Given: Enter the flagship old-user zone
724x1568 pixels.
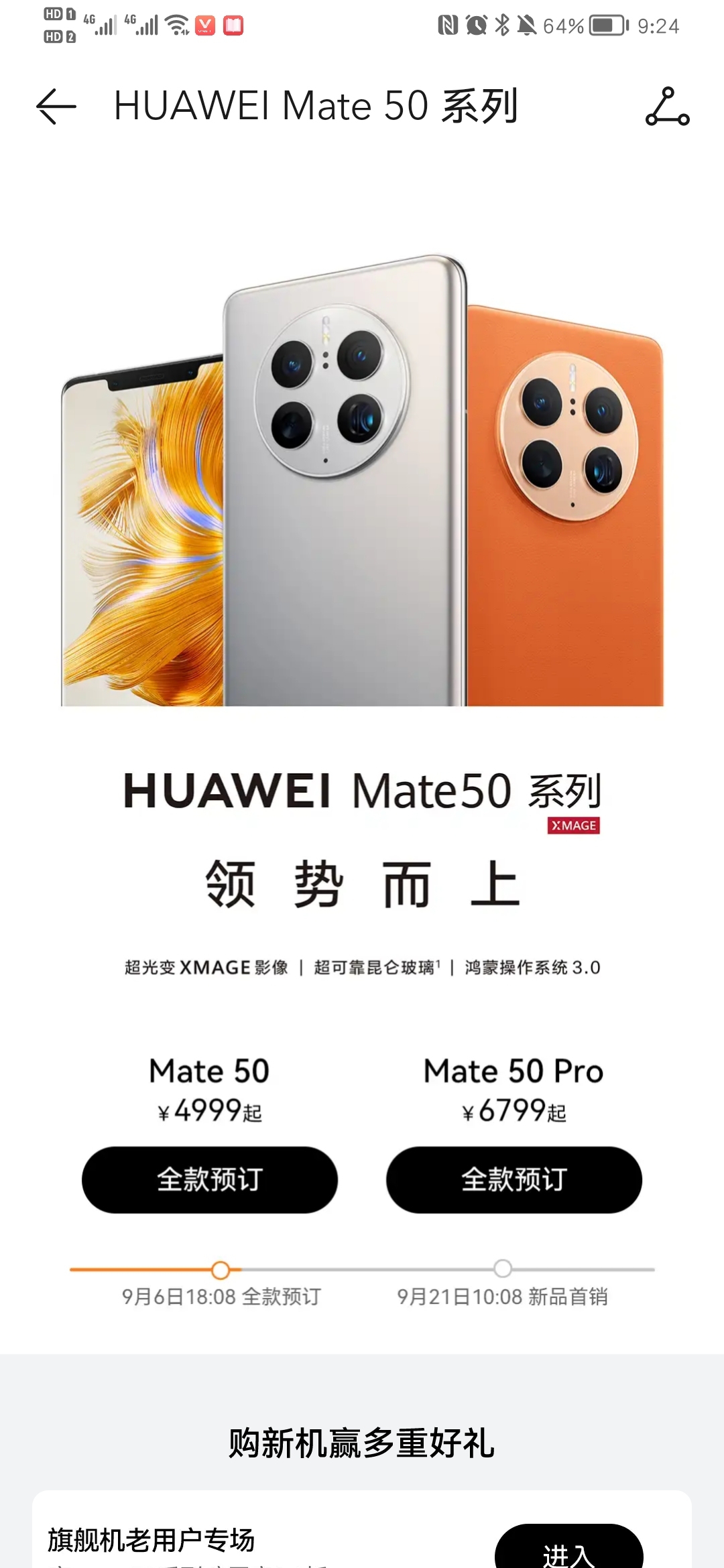Looking at the screenshot, I should (x=568, y=1551).
